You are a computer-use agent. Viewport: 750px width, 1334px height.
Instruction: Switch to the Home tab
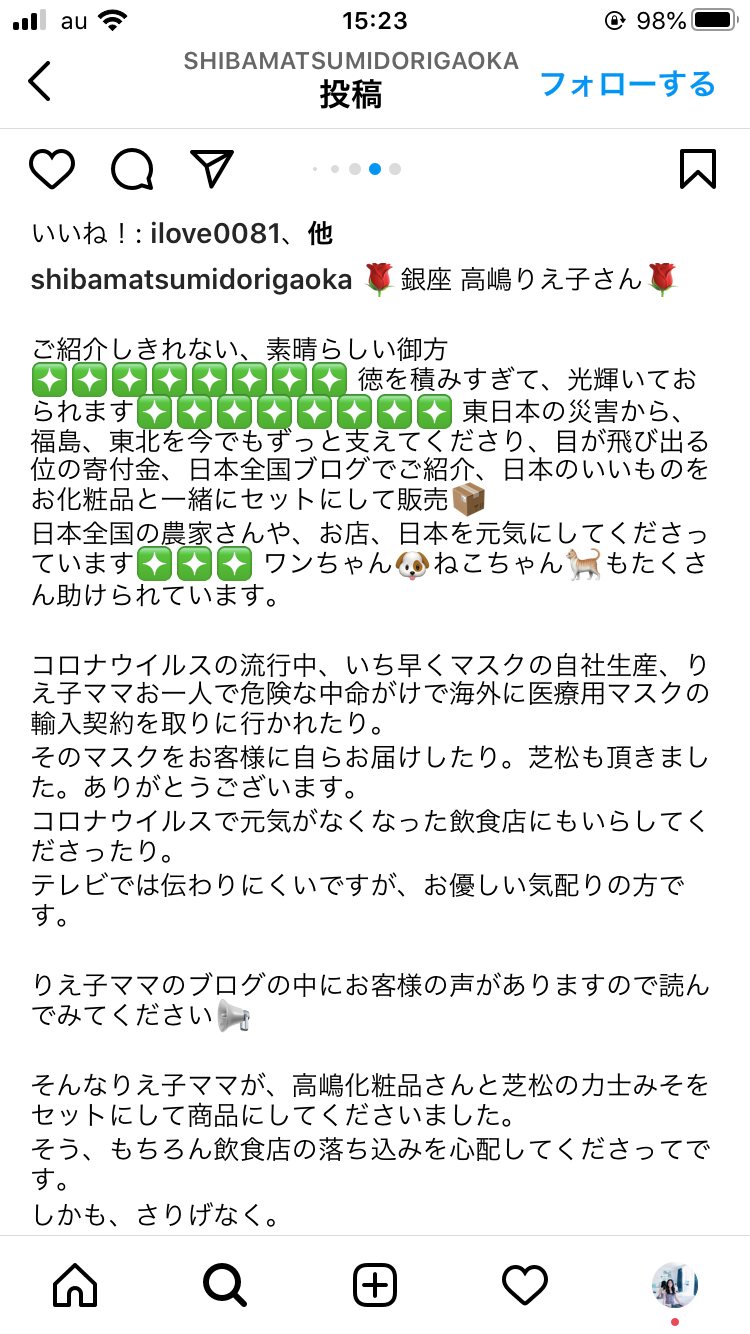tap(75, 1285)
